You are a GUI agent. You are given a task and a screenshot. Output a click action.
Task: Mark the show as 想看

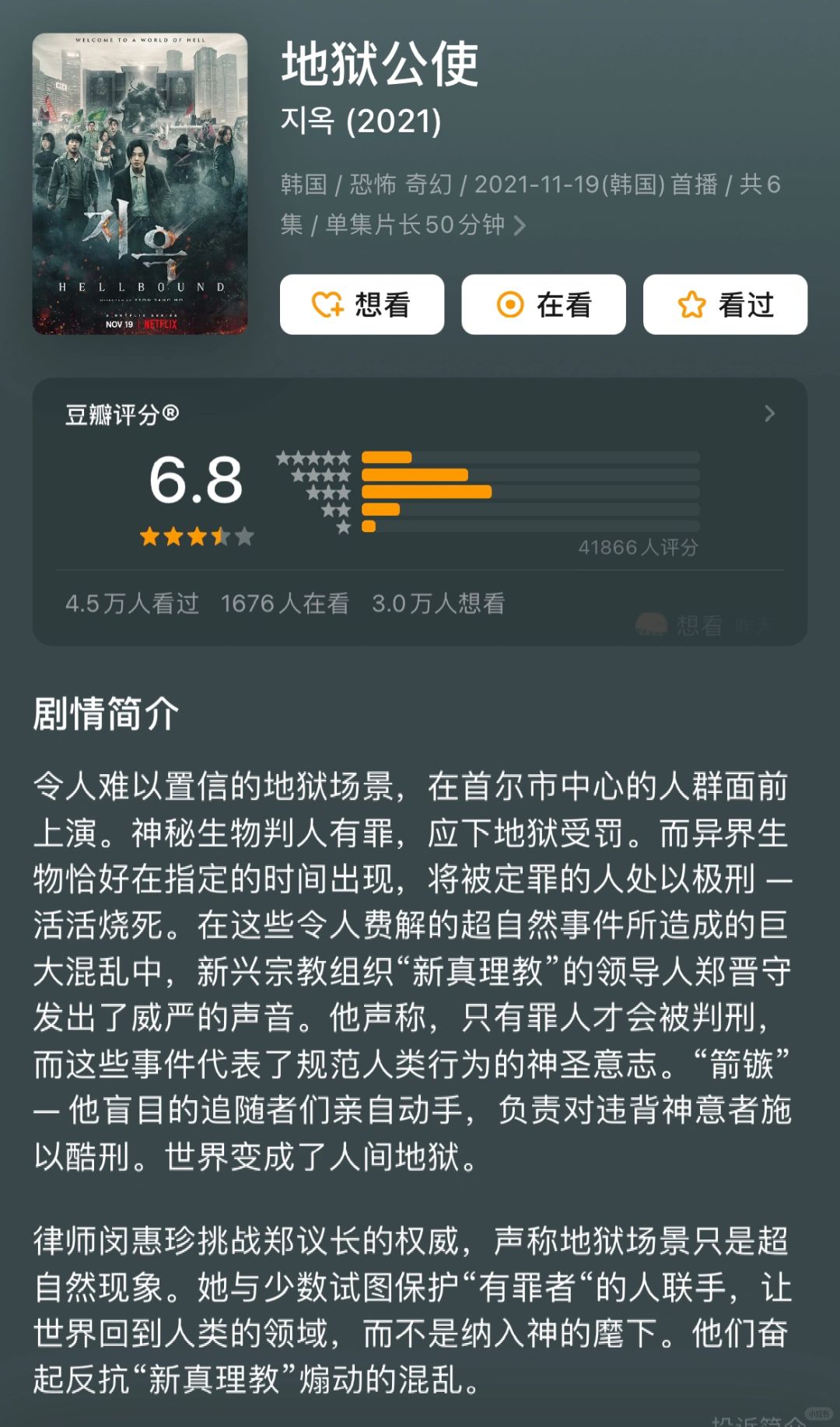[x=362, y=304]
